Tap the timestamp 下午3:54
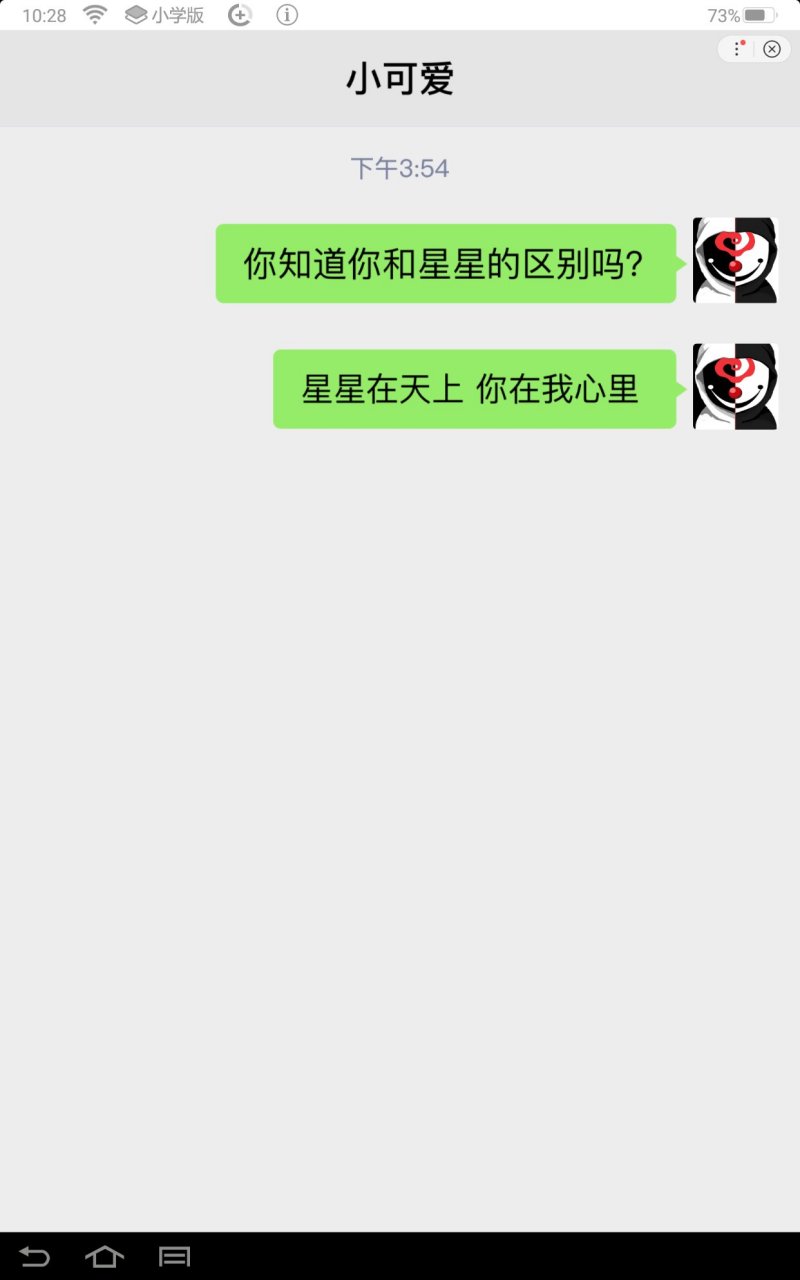The height and width of the screenshot is (1280, 800). click(x=400, y=168)
